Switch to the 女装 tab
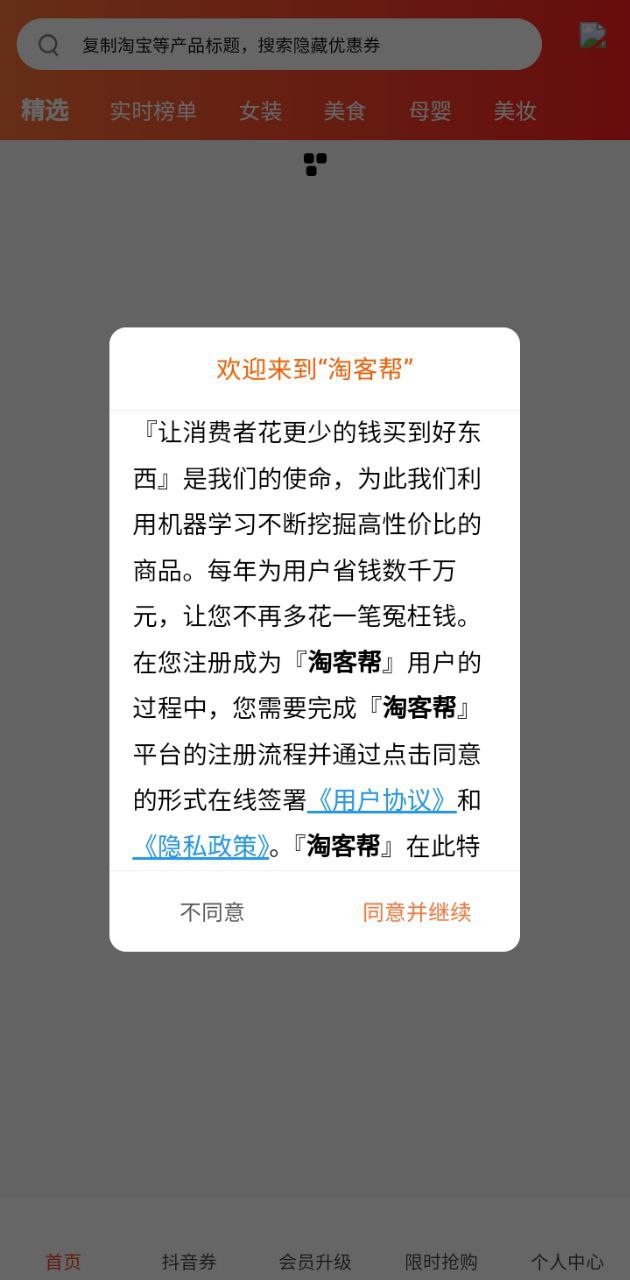 [260, 111]
